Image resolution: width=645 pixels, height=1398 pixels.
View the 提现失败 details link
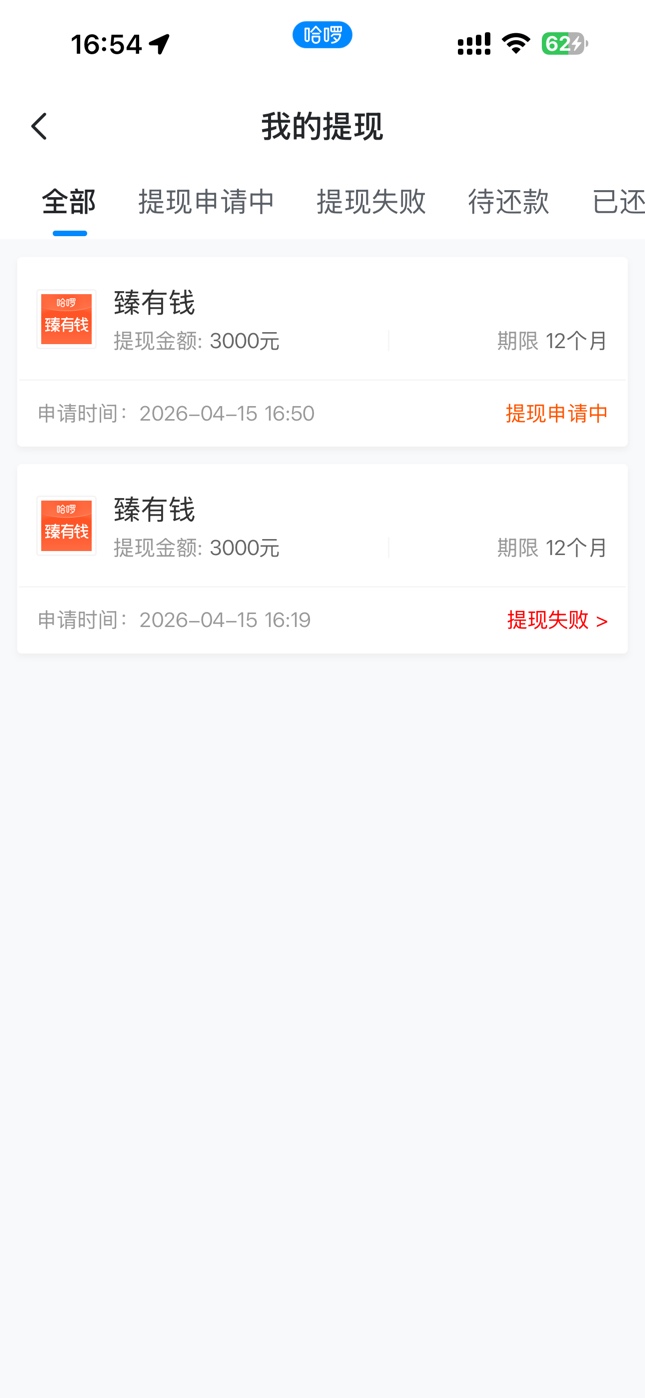tap(557, 620)
